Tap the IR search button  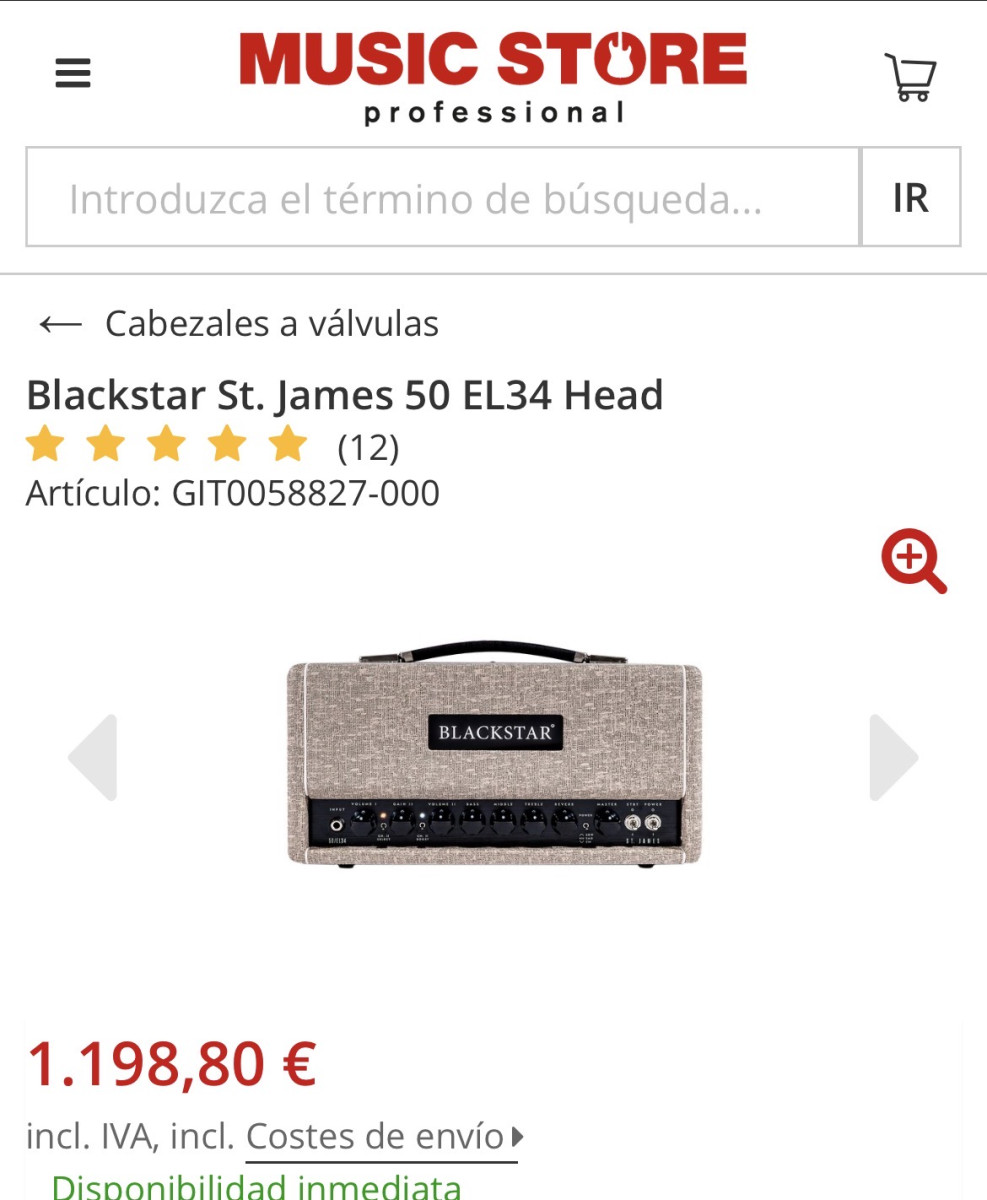pyautogui.click(x=910, y=198)
